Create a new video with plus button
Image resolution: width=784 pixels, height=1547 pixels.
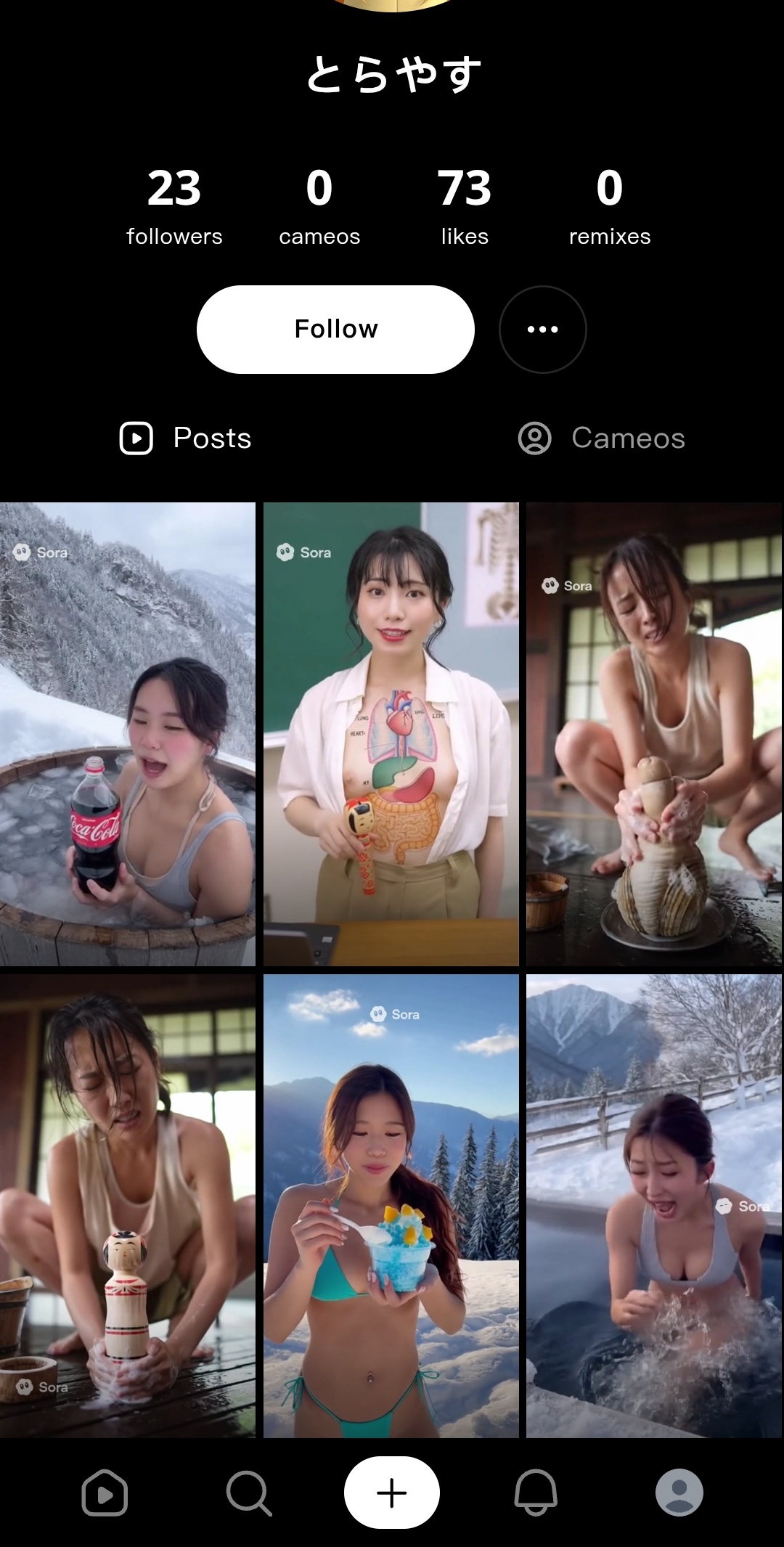pyautogui.click(x=391, y=1493)
